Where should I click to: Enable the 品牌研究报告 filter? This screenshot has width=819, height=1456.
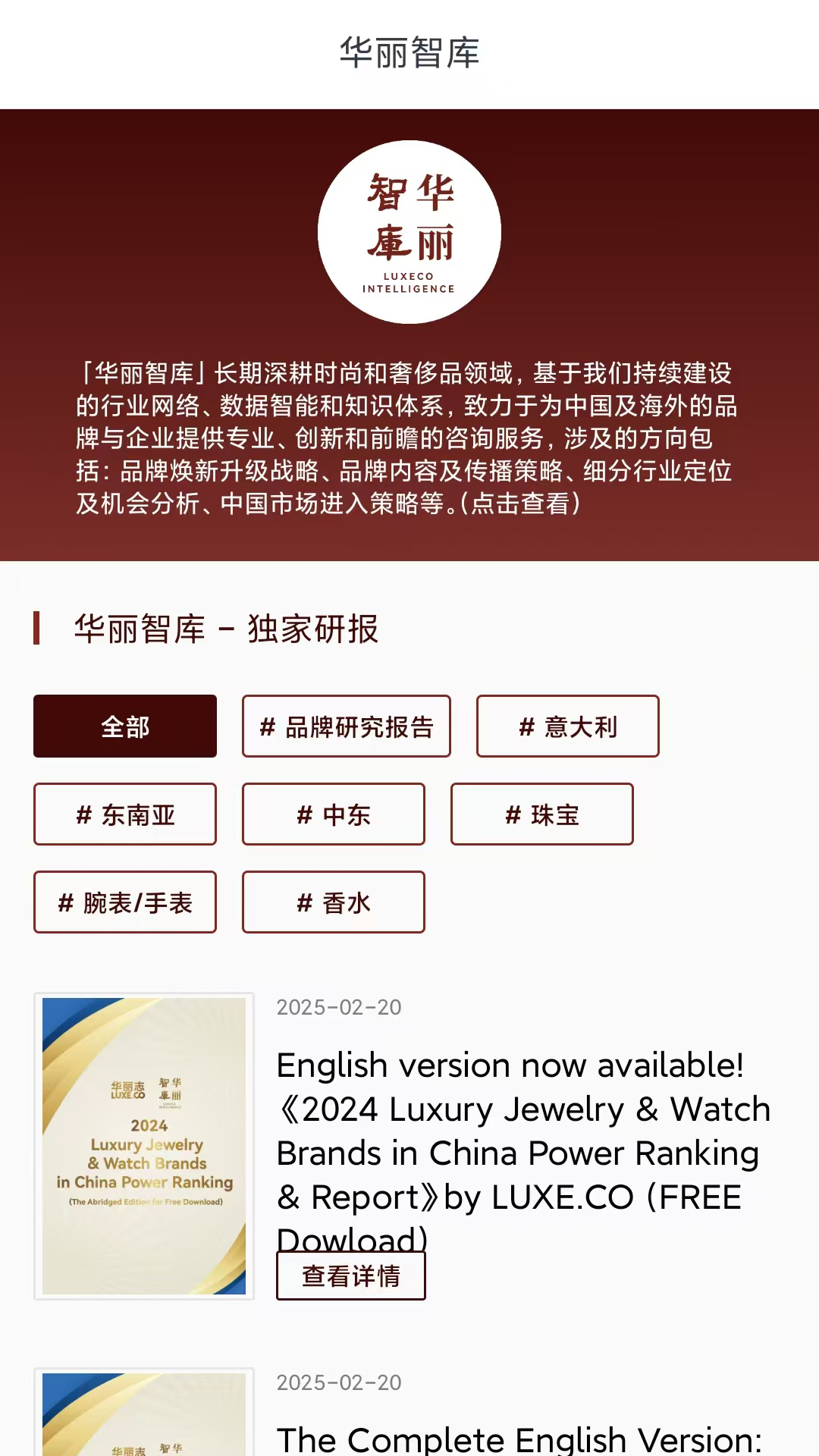coord(346,726)
